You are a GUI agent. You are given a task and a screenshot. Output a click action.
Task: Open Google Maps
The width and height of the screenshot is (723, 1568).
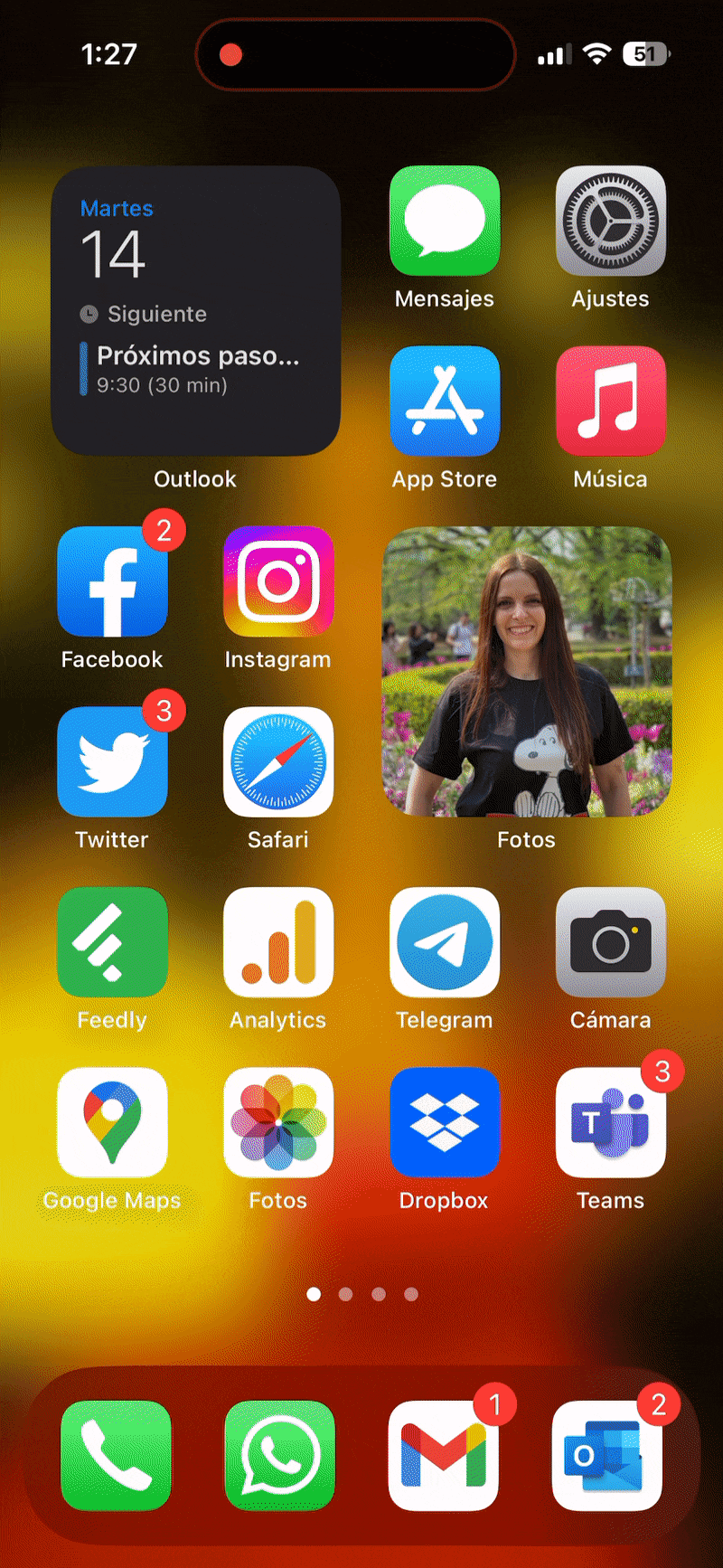112,1122
